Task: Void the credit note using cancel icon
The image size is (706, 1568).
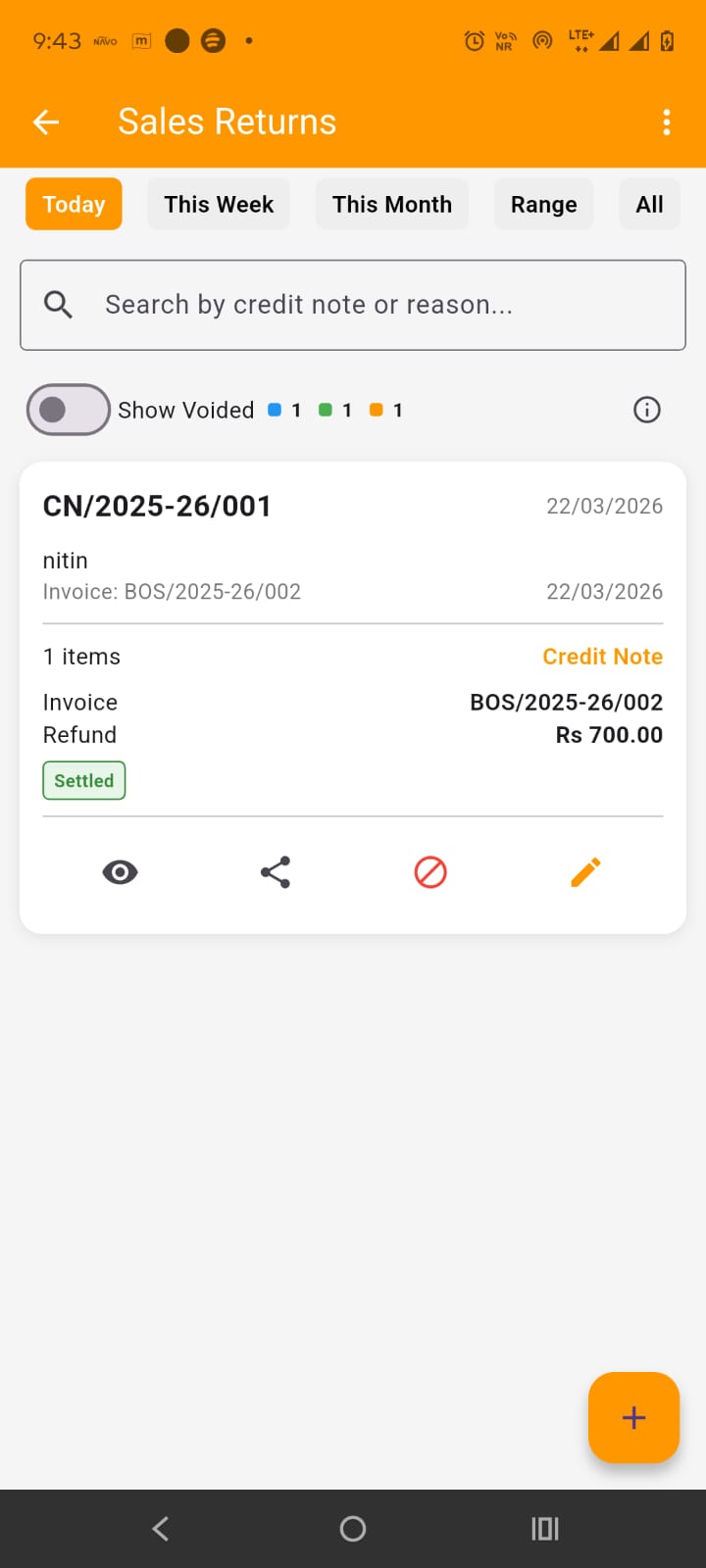Action: coord(430,871)
